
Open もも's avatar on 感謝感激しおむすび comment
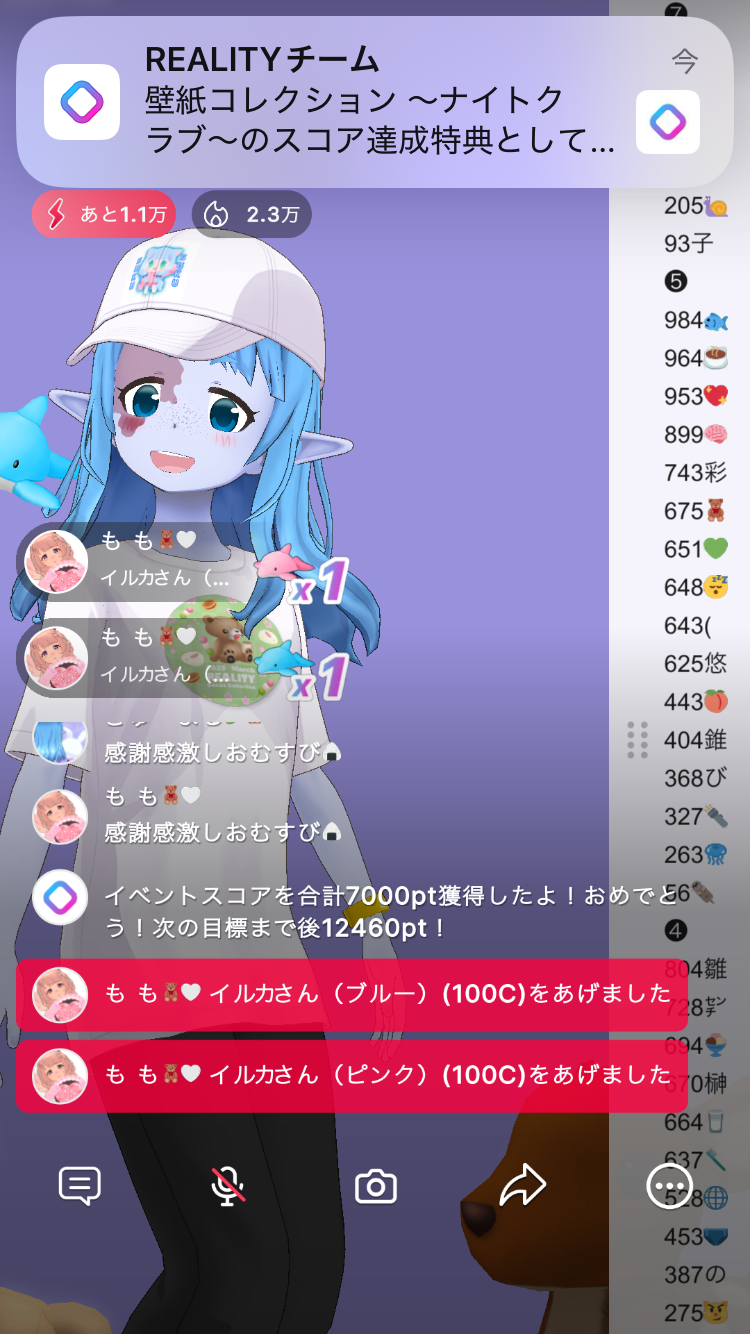point(60,816)
